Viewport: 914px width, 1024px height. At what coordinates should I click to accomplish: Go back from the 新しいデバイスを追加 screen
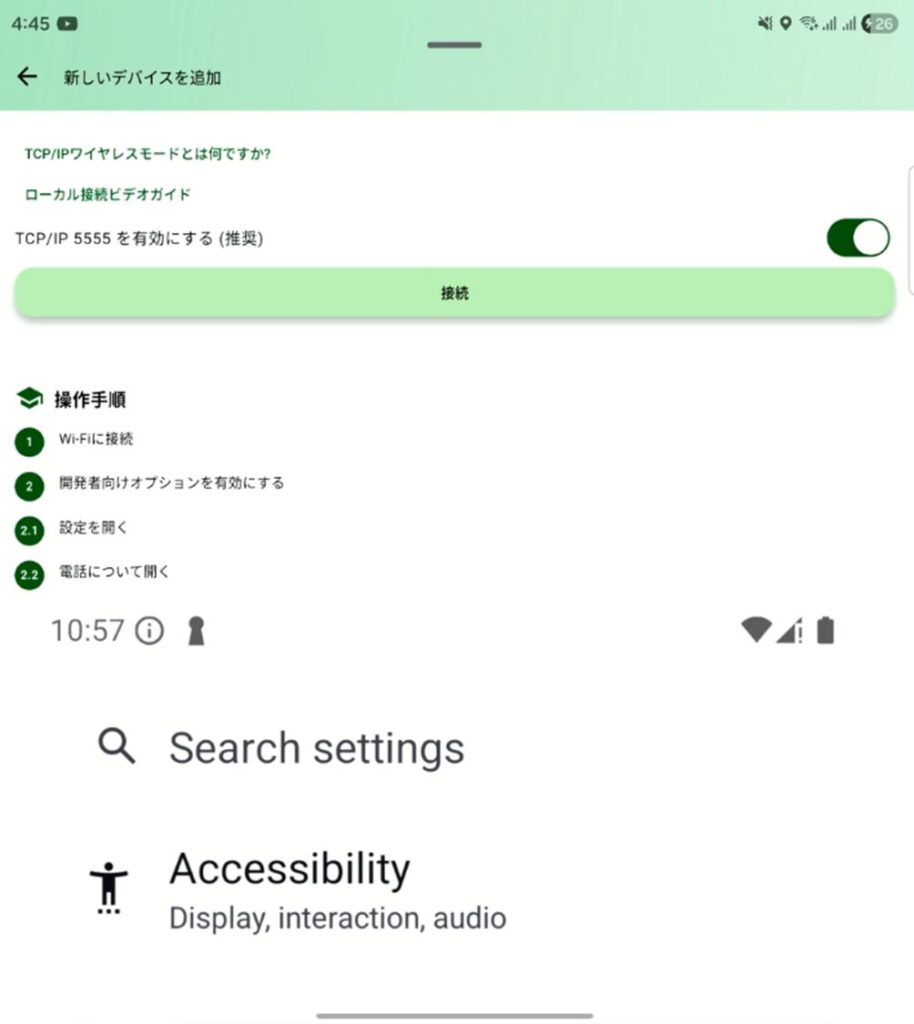pos(27,77)
